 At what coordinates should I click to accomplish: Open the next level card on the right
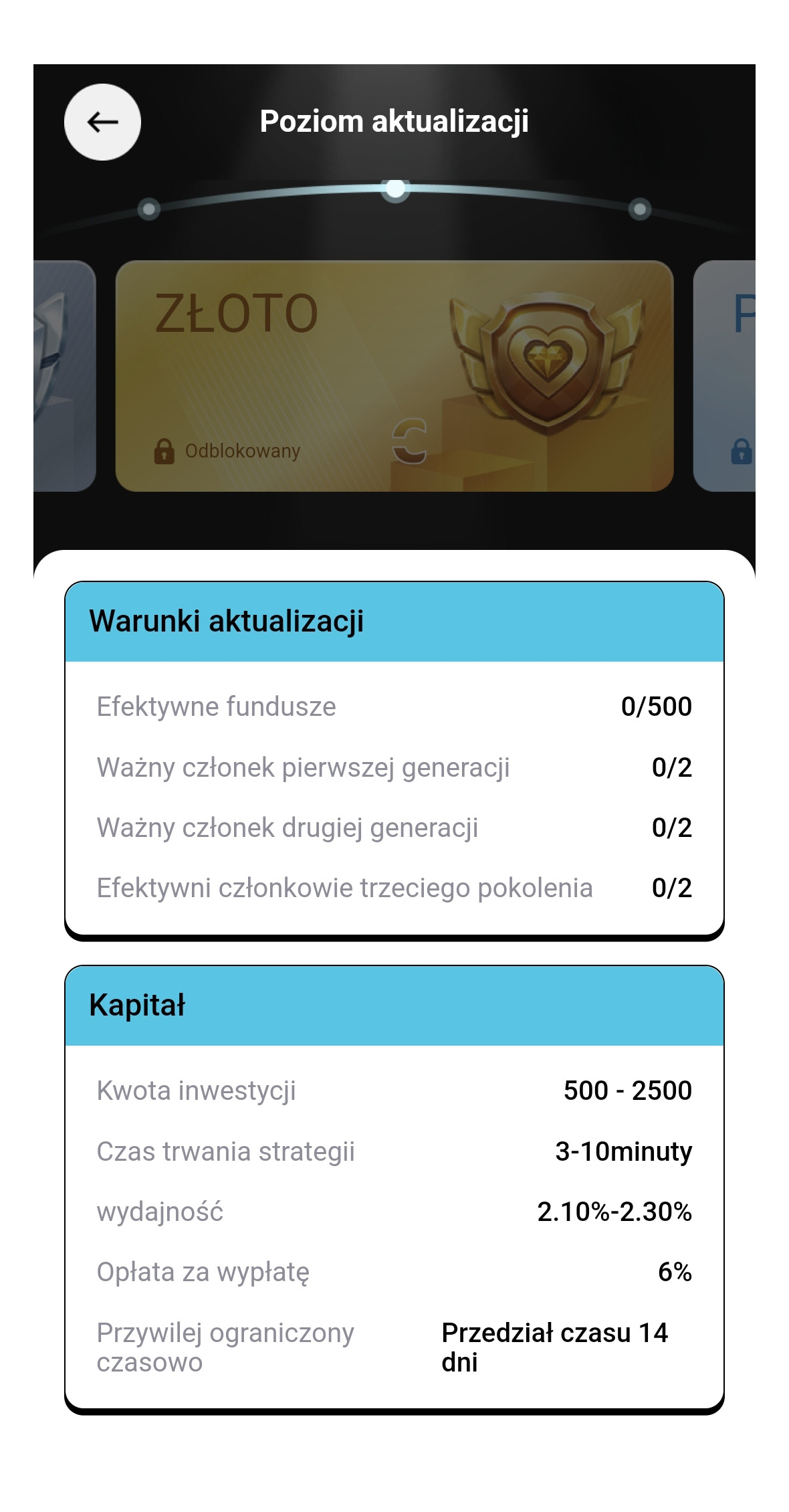[727, 375]
